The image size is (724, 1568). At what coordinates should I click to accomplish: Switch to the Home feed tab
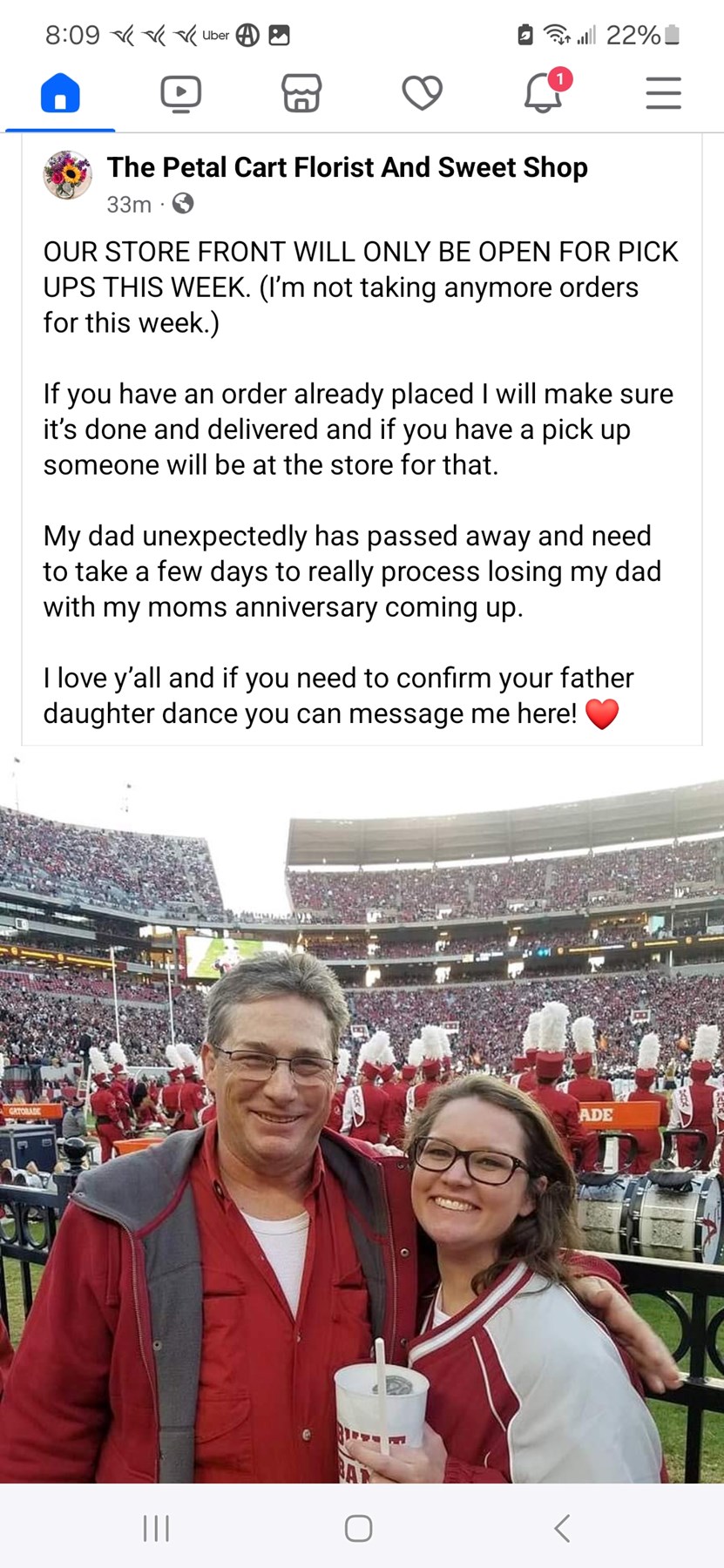pos(60,93)
